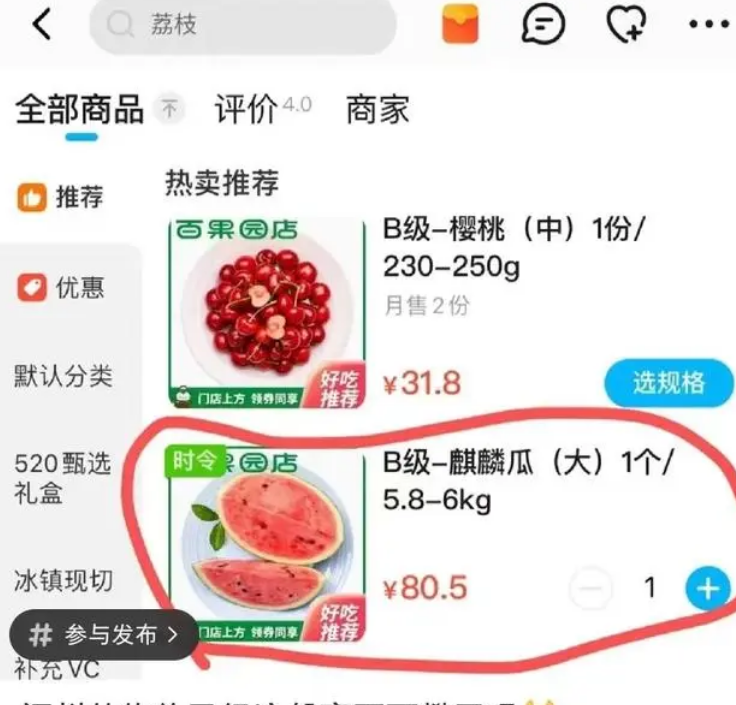
Task: Select the 优惠 category in the sidebar
Action: pyautogui.click(x=62, y=288)
